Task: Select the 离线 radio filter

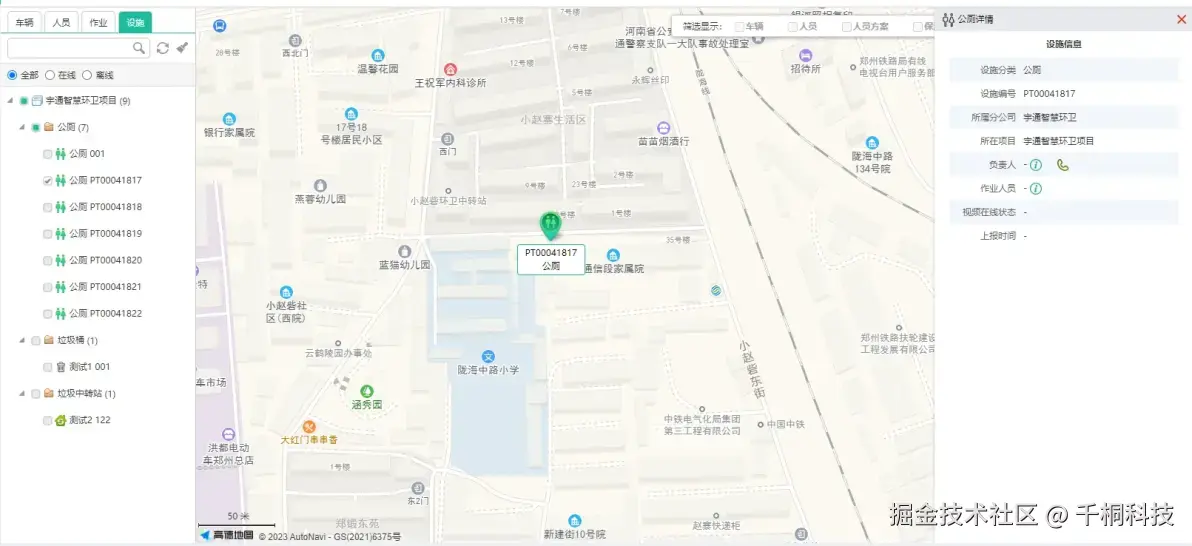Action: click(x=87, y=75)
